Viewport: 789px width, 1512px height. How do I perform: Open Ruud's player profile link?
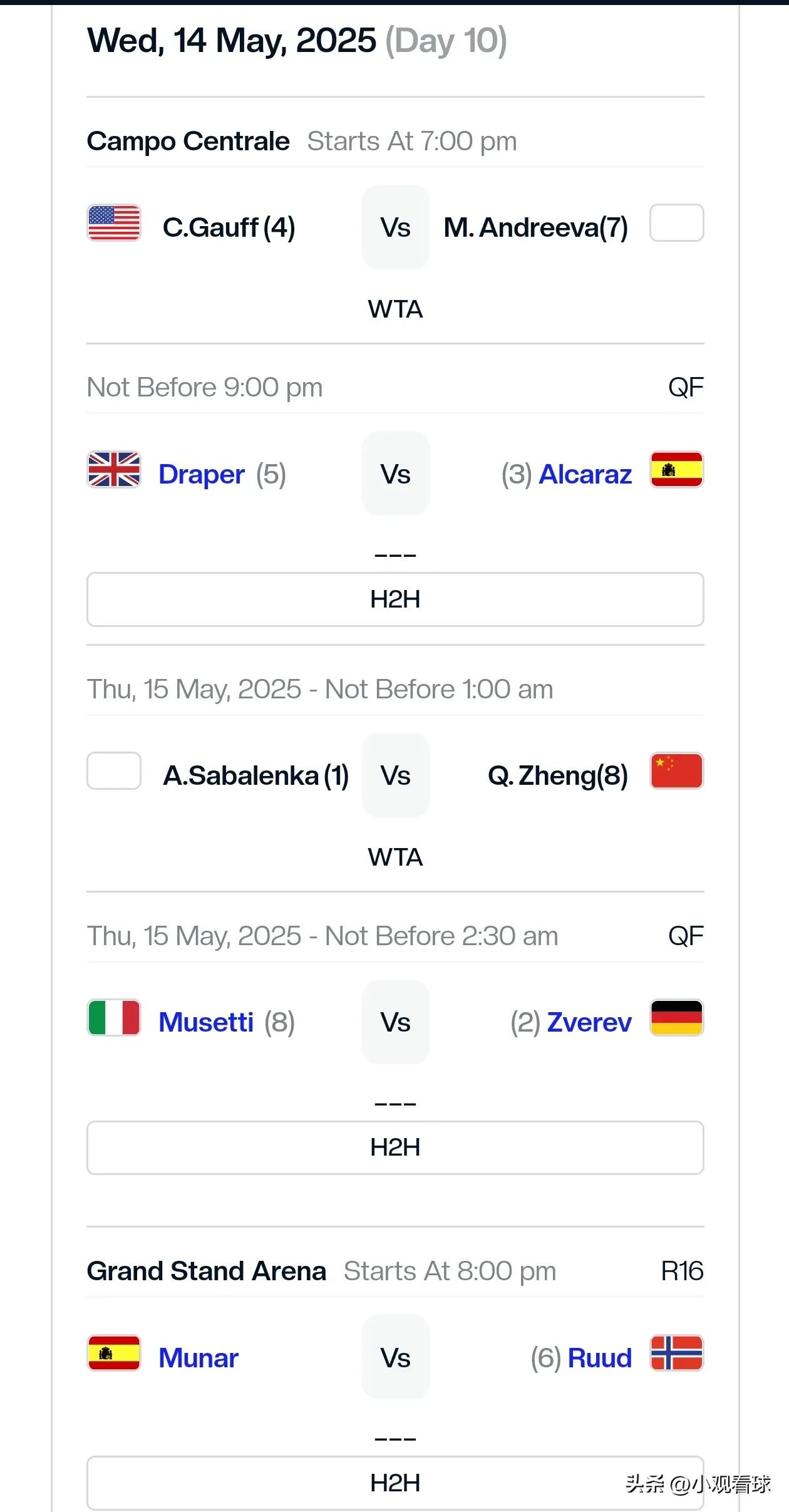pos(600,1358)
